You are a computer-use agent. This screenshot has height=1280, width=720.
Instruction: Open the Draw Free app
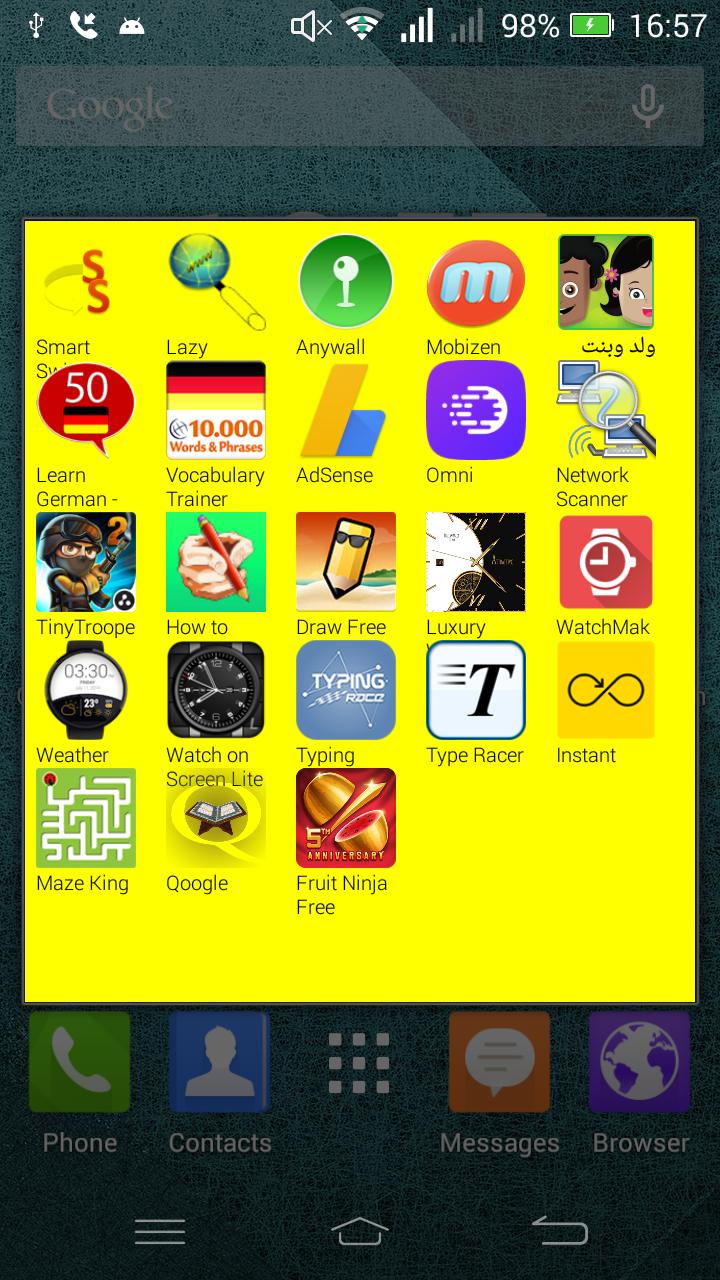pyautogui.click(x=345, y=562)
